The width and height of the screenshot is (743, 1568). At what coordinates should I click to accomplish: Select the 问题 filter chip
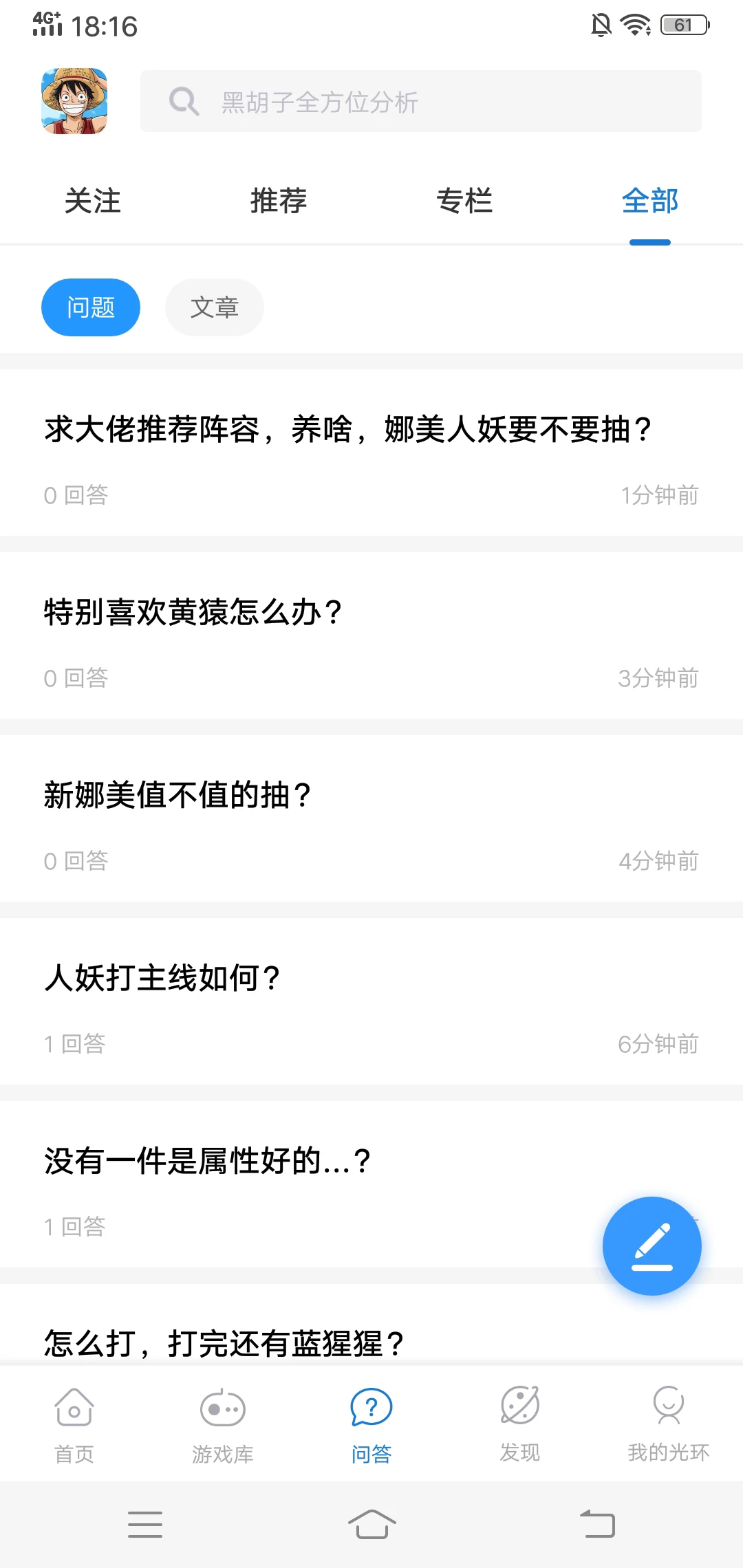click(91, 307)
